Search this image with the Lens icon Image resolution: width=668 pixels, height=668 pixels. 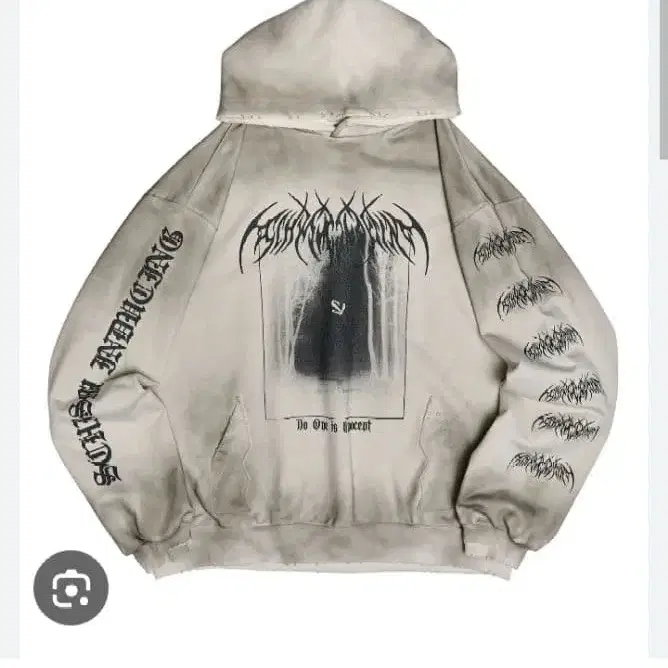tap(70, 587)
